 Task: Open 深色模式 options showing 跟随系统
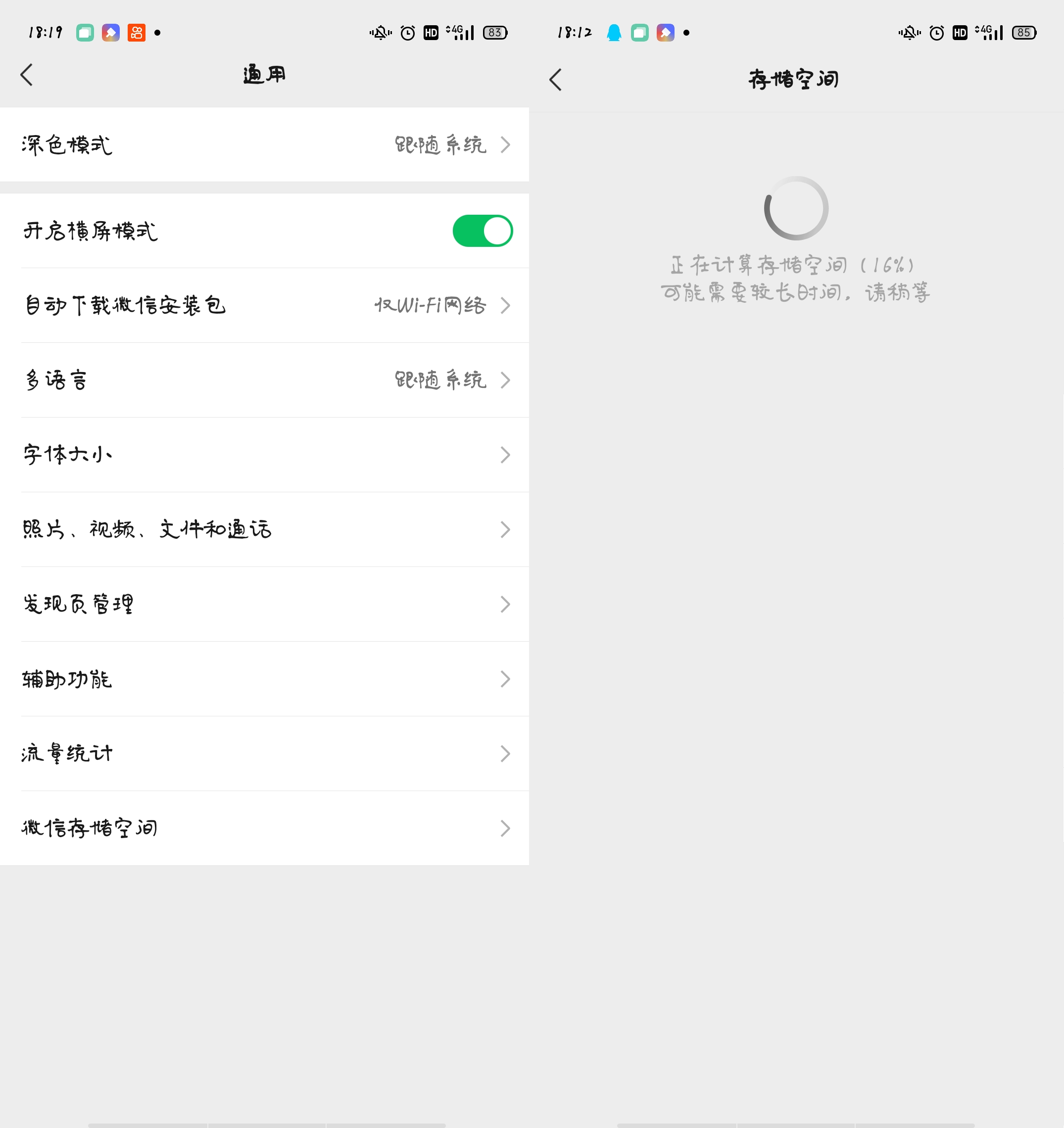[x=264, y=144]
